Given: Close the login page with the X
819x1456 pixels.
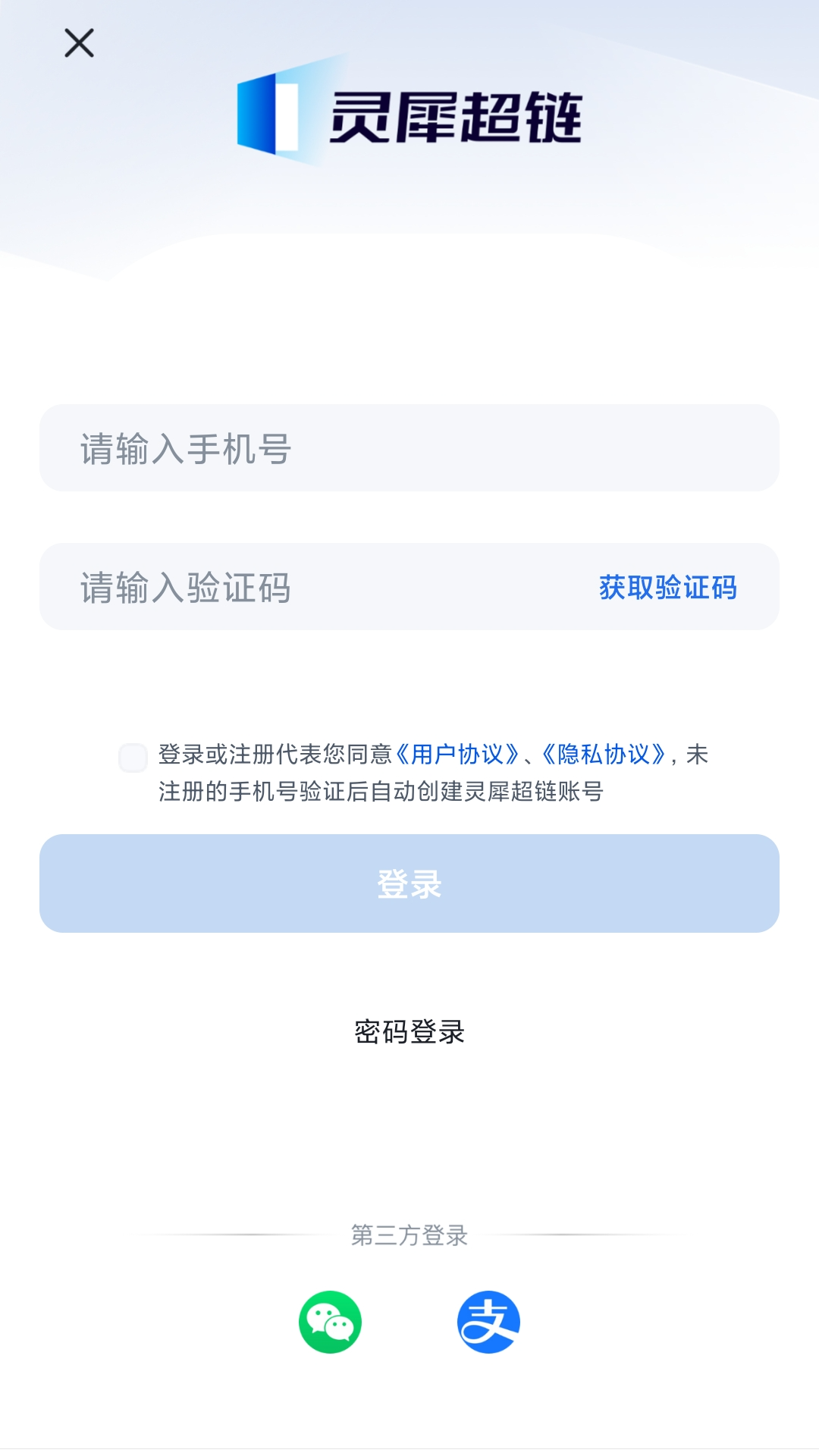Looking at the screenshot, I should 79,43.
